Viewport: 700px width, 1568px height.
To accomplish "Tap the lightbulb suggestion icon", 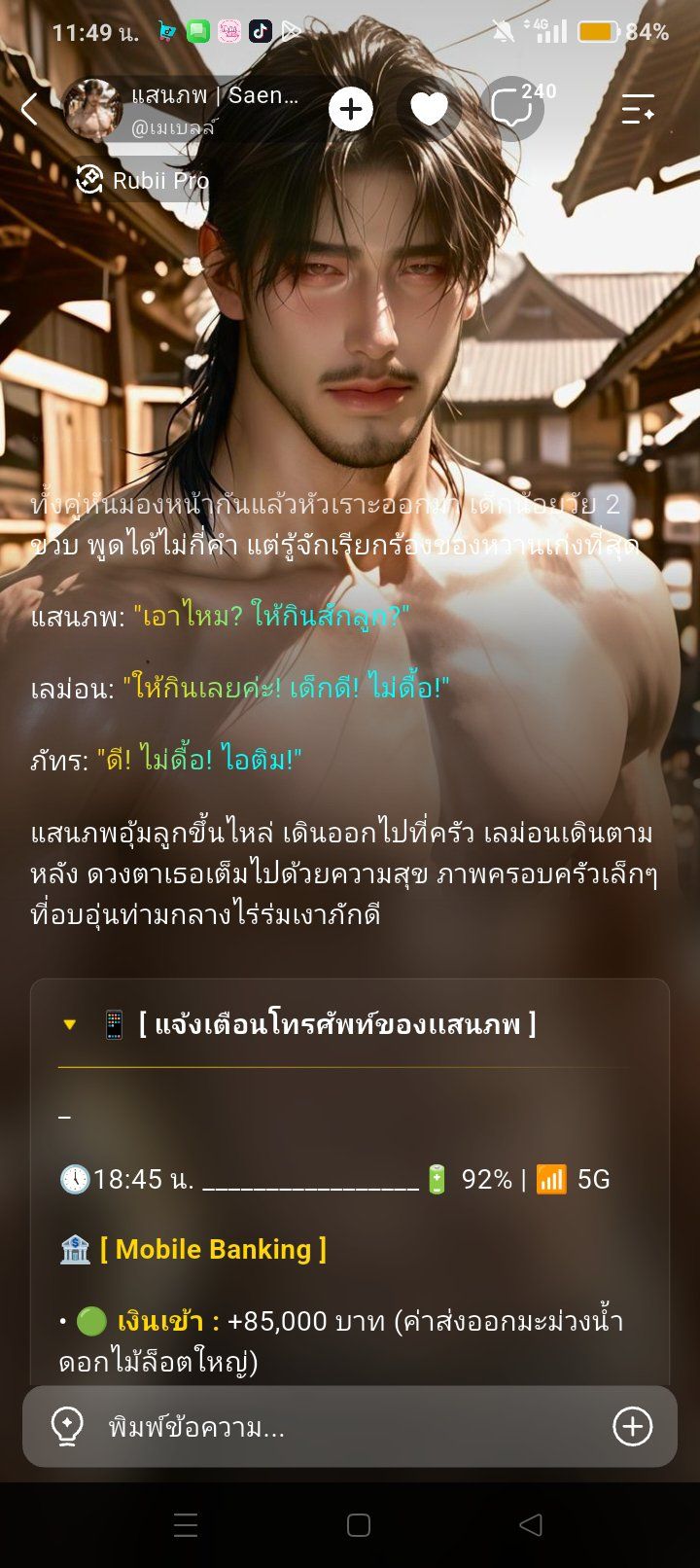I will pos(67,1427).
